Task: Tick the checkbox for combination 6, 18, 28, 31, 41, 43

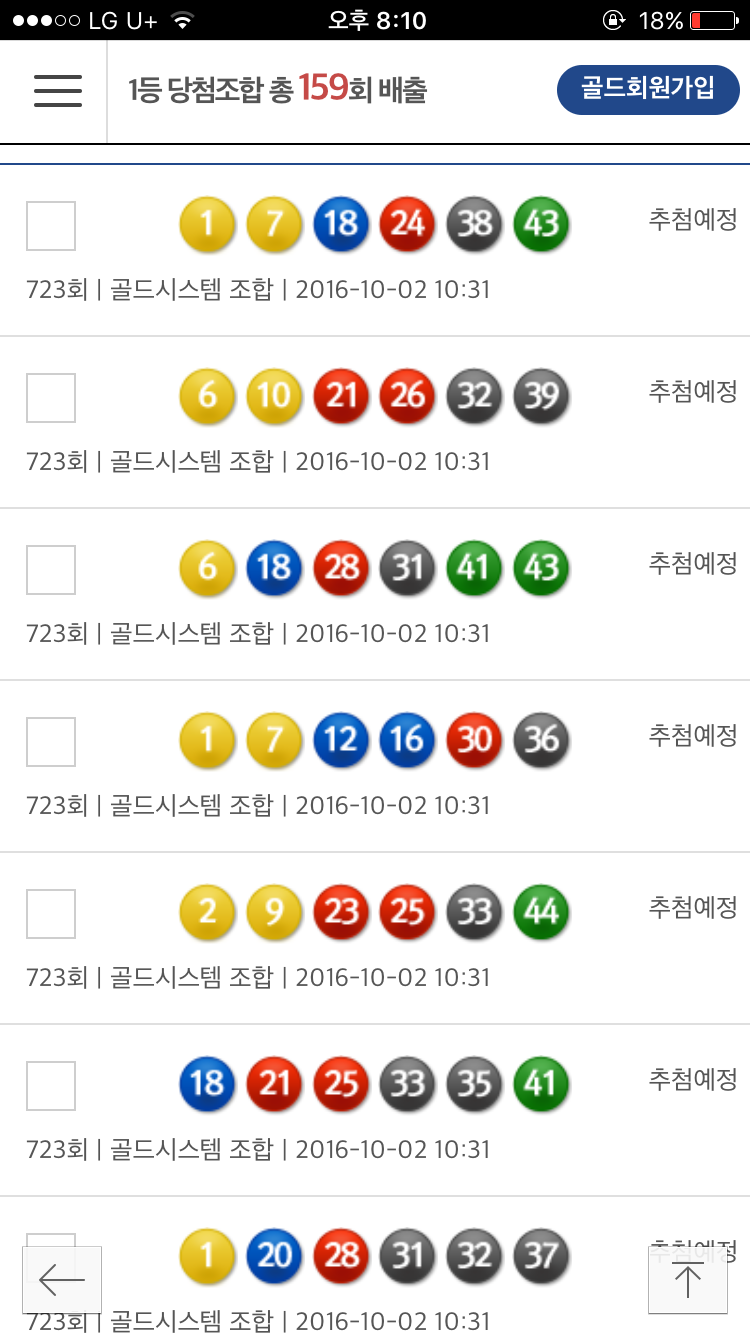Action: point(51,570)
